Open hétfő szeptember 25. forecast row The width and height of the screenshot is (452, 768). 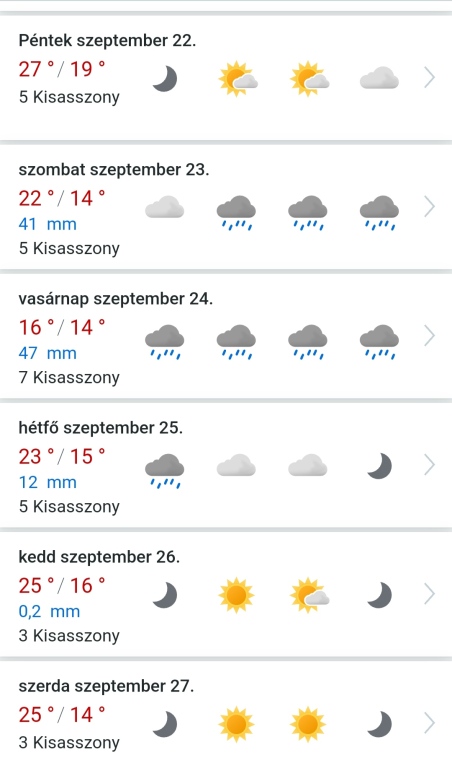click(226, 465)
